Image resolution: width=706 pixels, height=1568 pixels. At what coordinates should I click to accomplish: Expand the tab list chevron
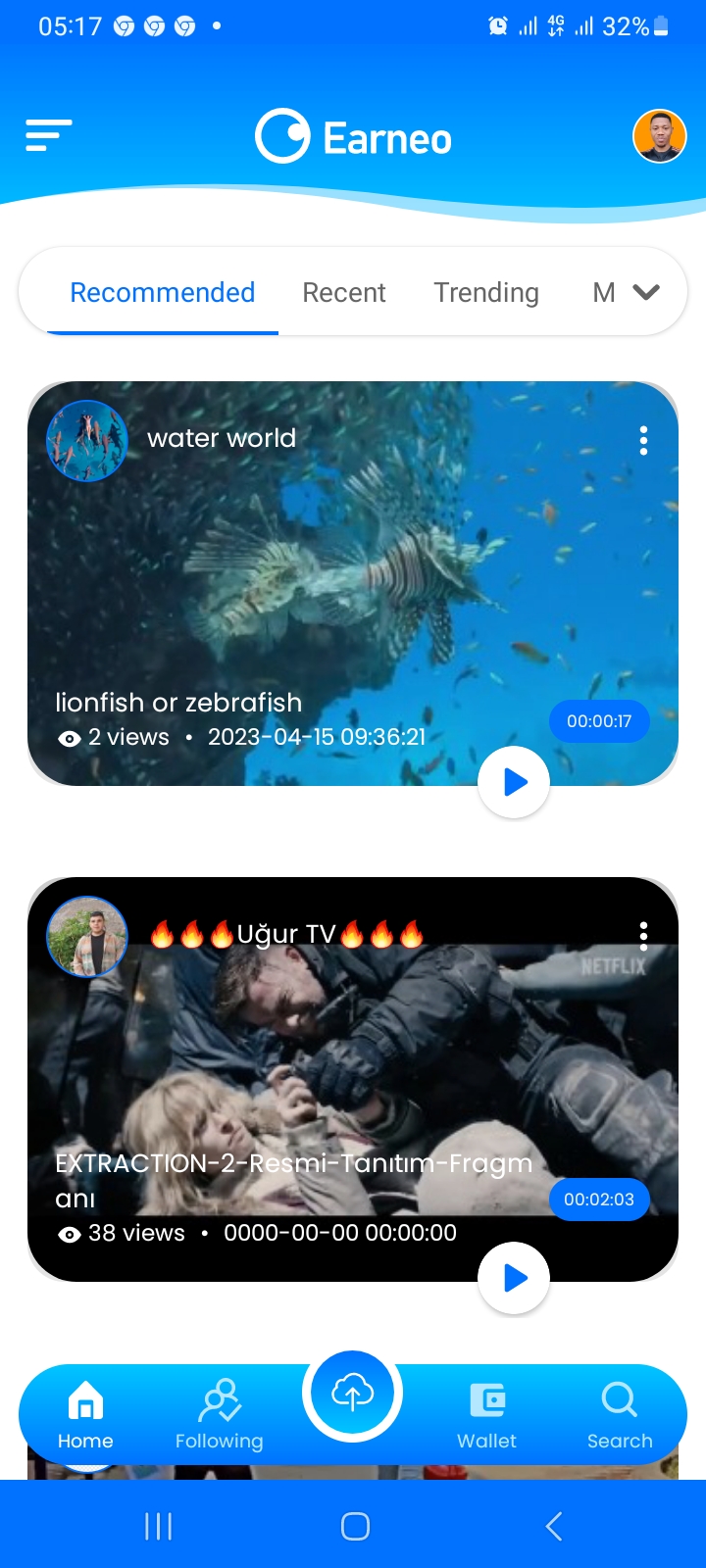click(x=646, y=292)
